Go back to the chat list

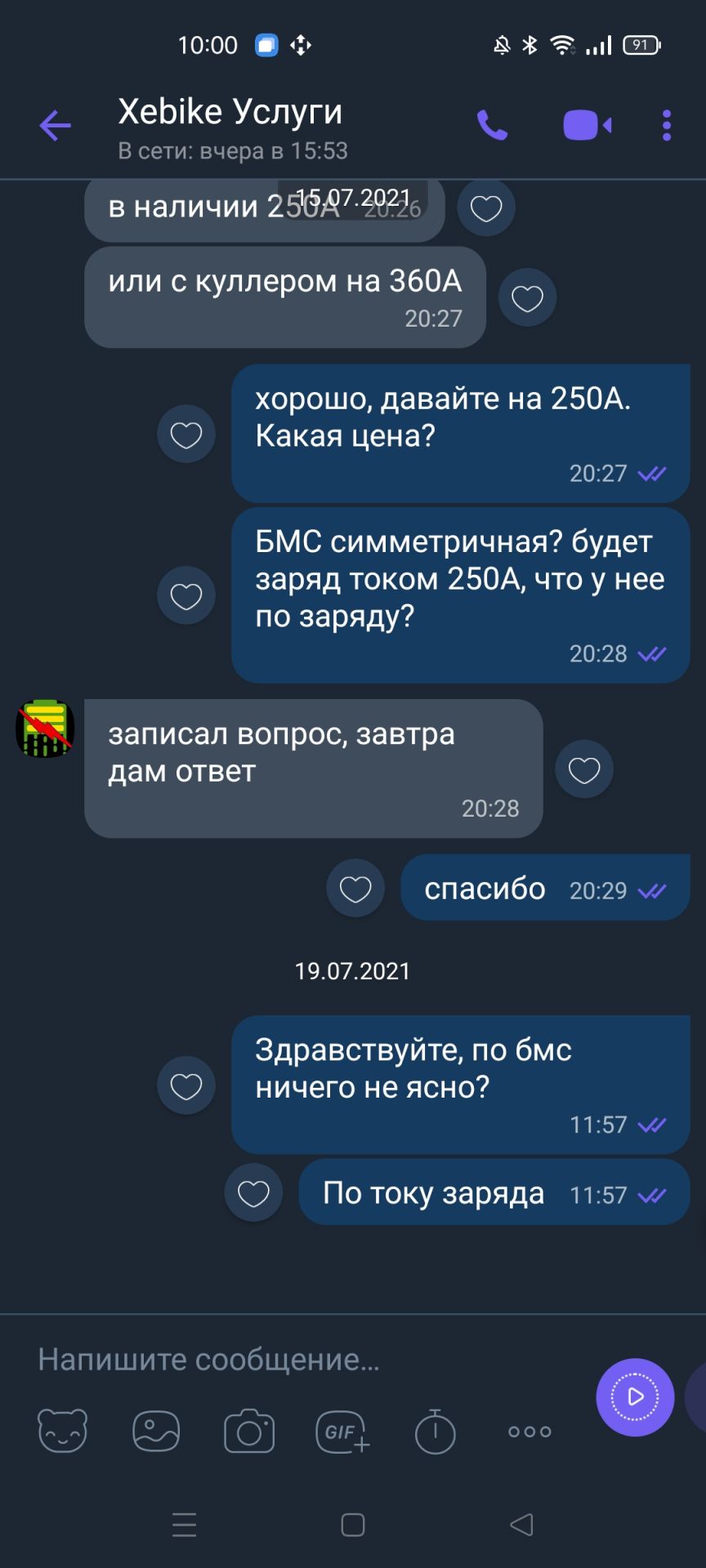56,126
